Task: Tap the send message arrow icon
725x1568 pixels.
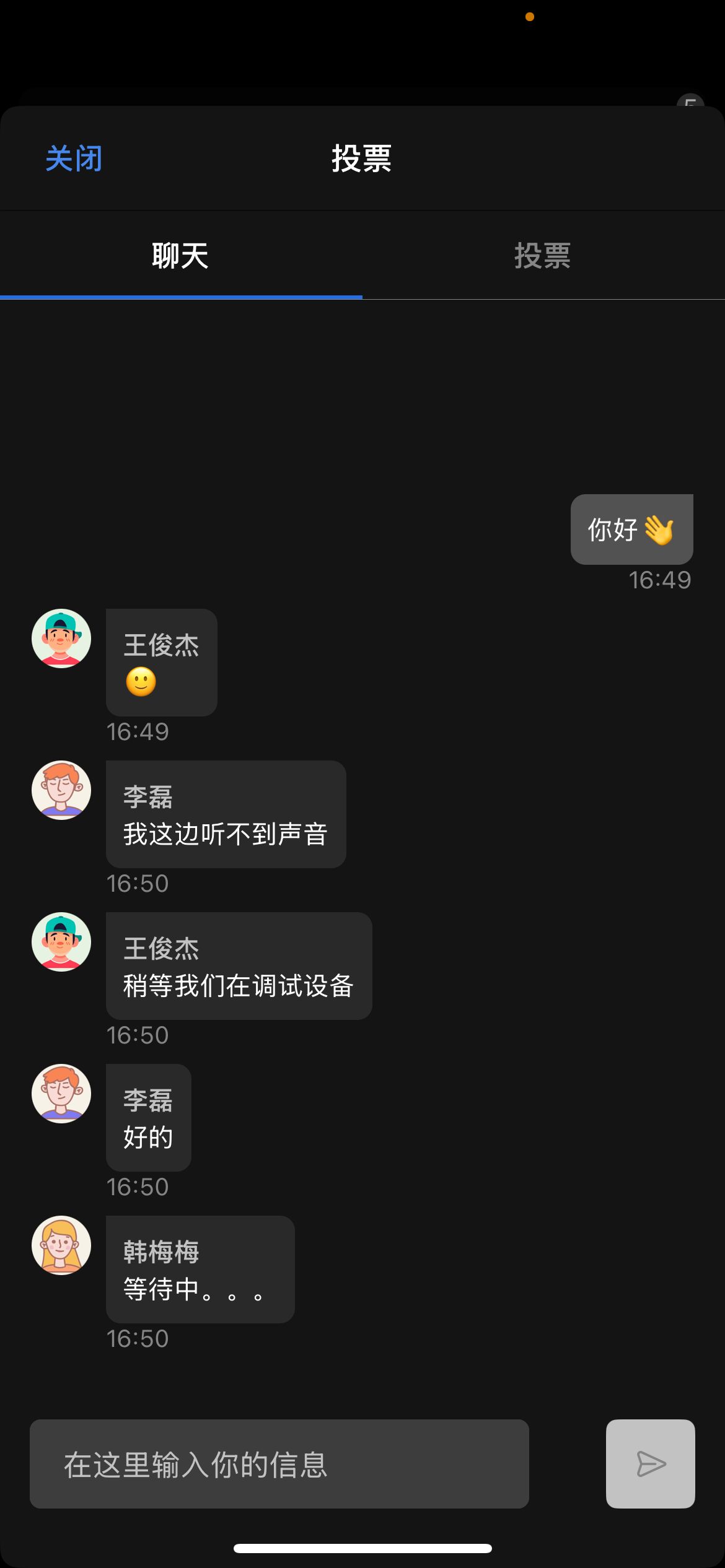Action: pos(650,1464)
